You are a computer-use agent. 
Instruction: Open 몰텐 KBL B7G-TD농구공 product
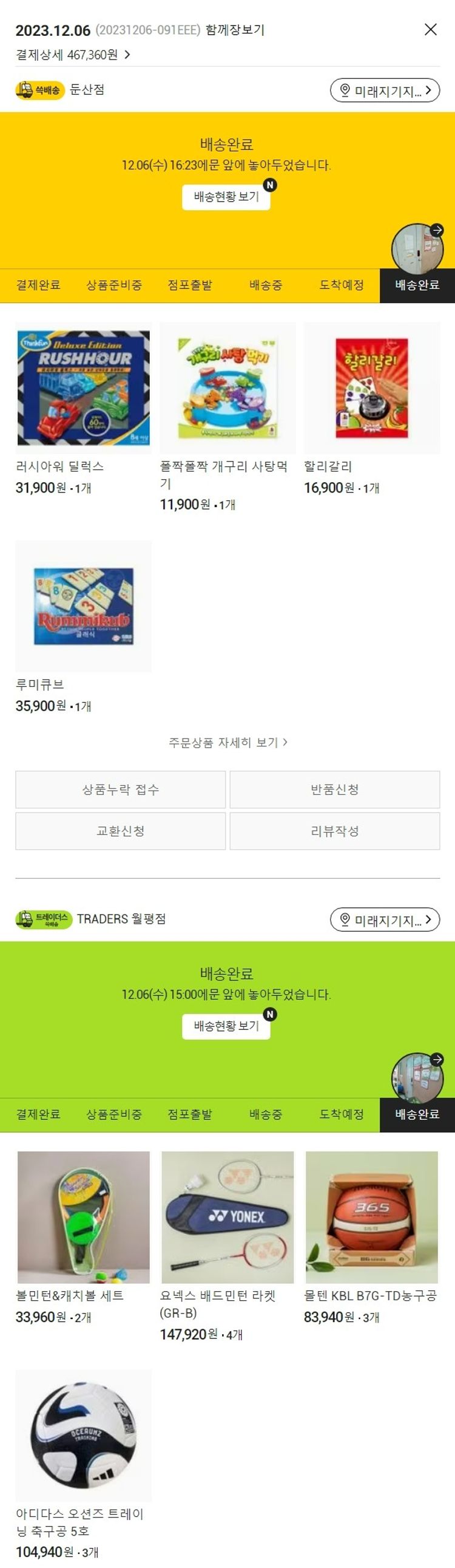372,1218
